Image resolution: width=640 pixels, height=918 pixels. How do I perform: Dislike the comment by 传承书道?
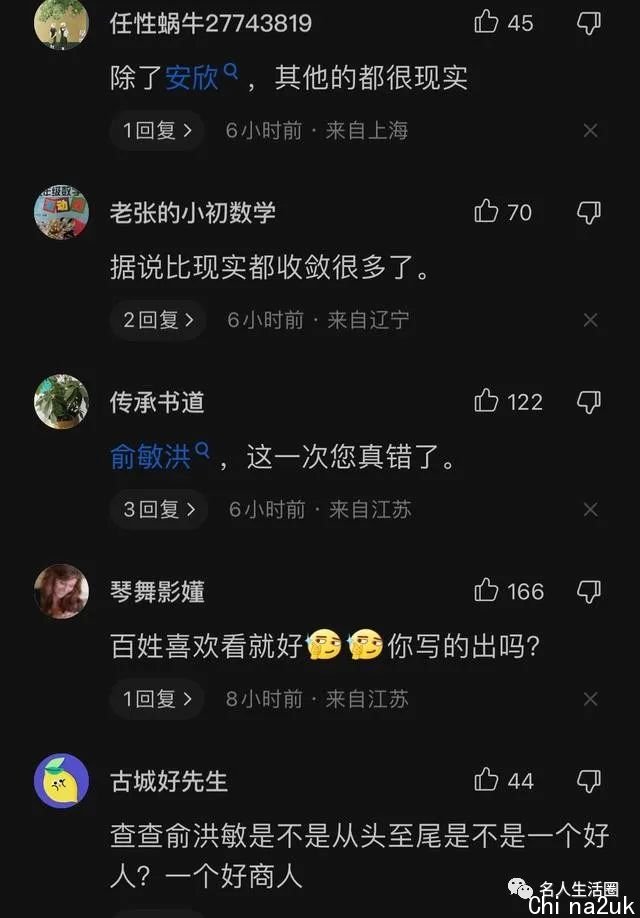[590, 401]
